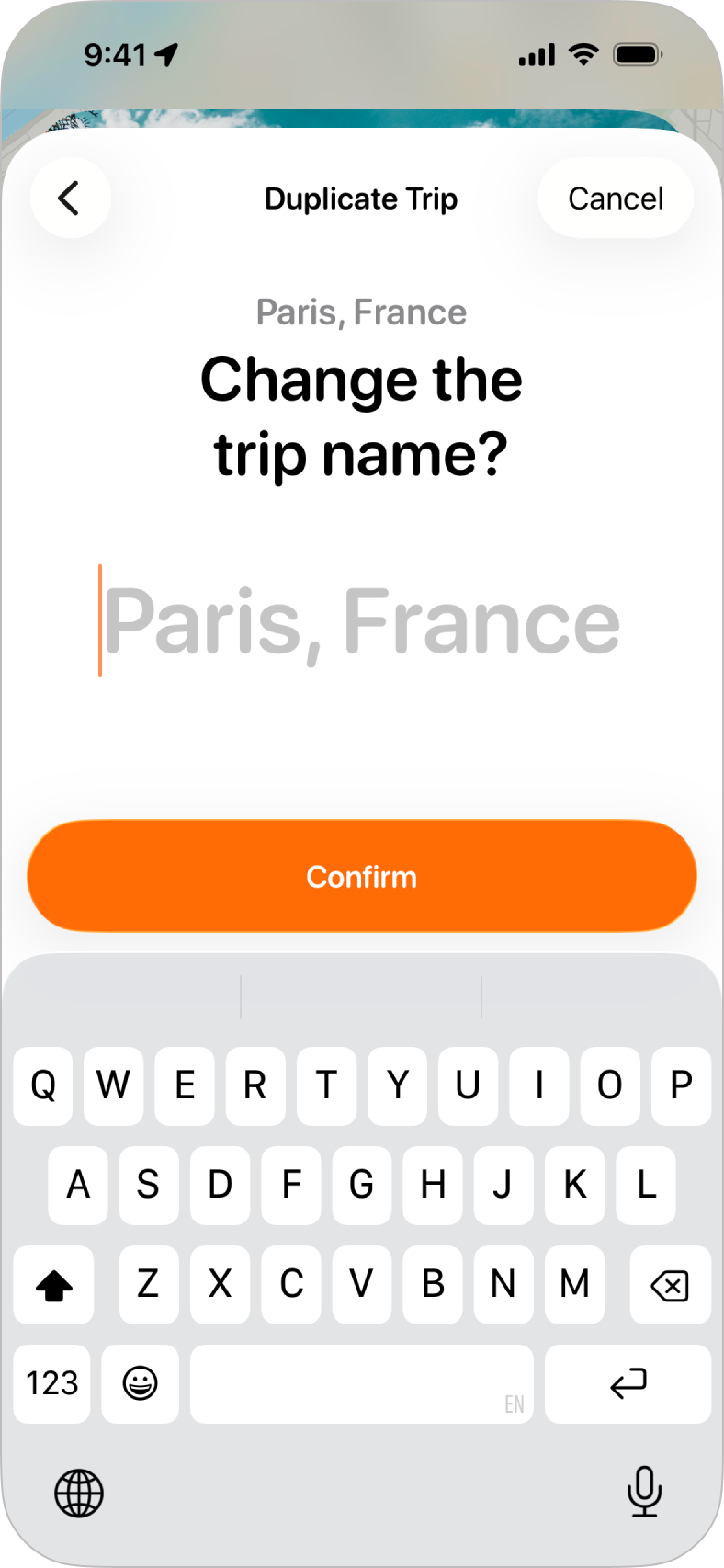Open the emoji keyboard
Screen dimensions: 724x1568
(x=141, y=1383)
